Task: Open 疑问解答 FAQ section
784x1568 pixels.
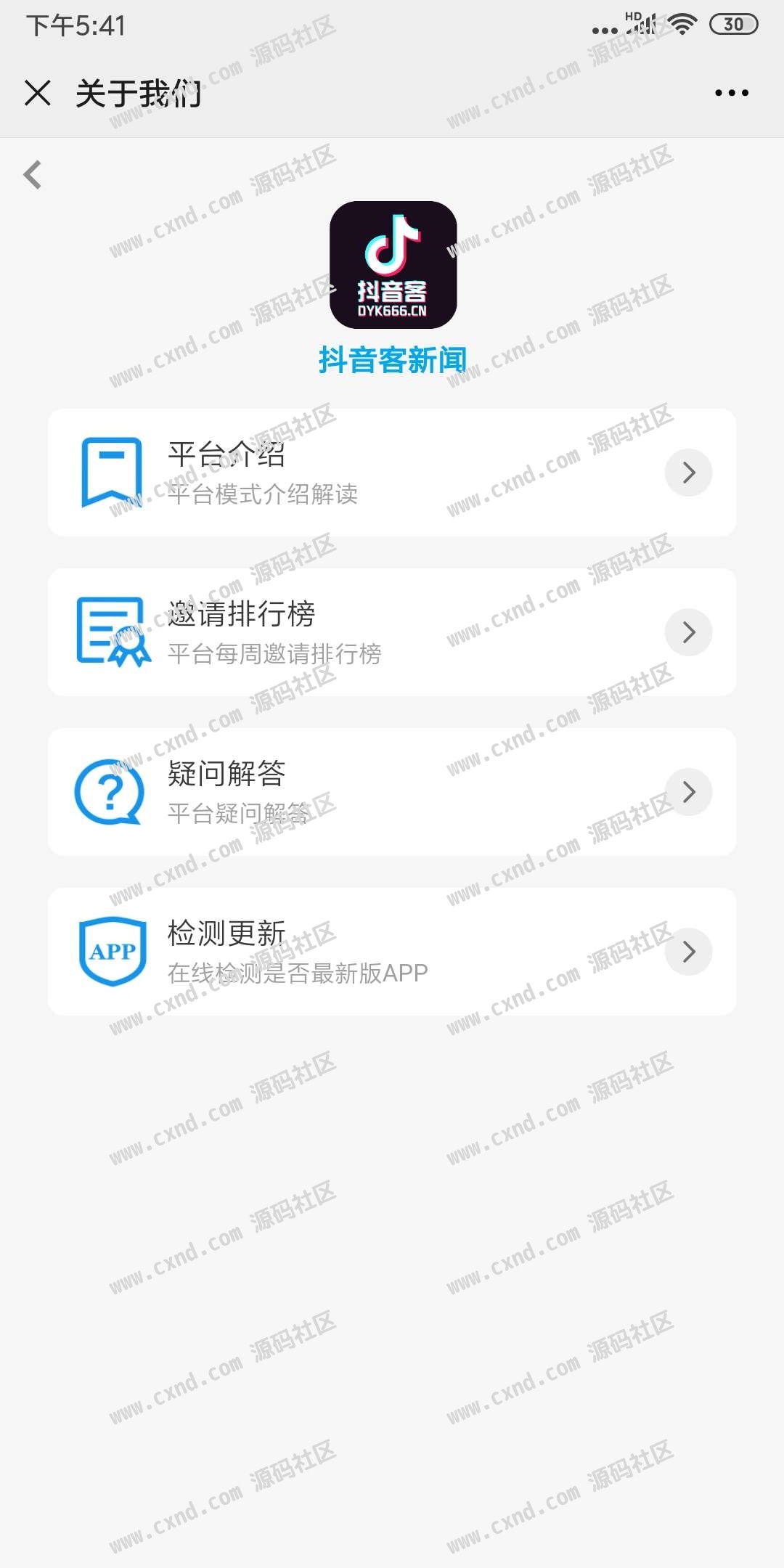Action: click(x=392, y=792)
